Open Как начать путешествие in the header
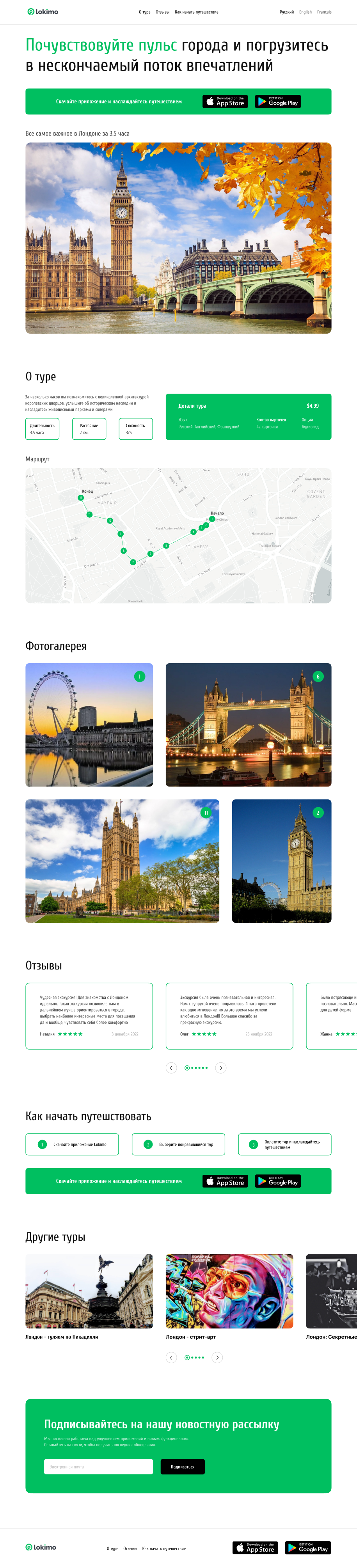 pyautogui.click(x=196, y=12)
